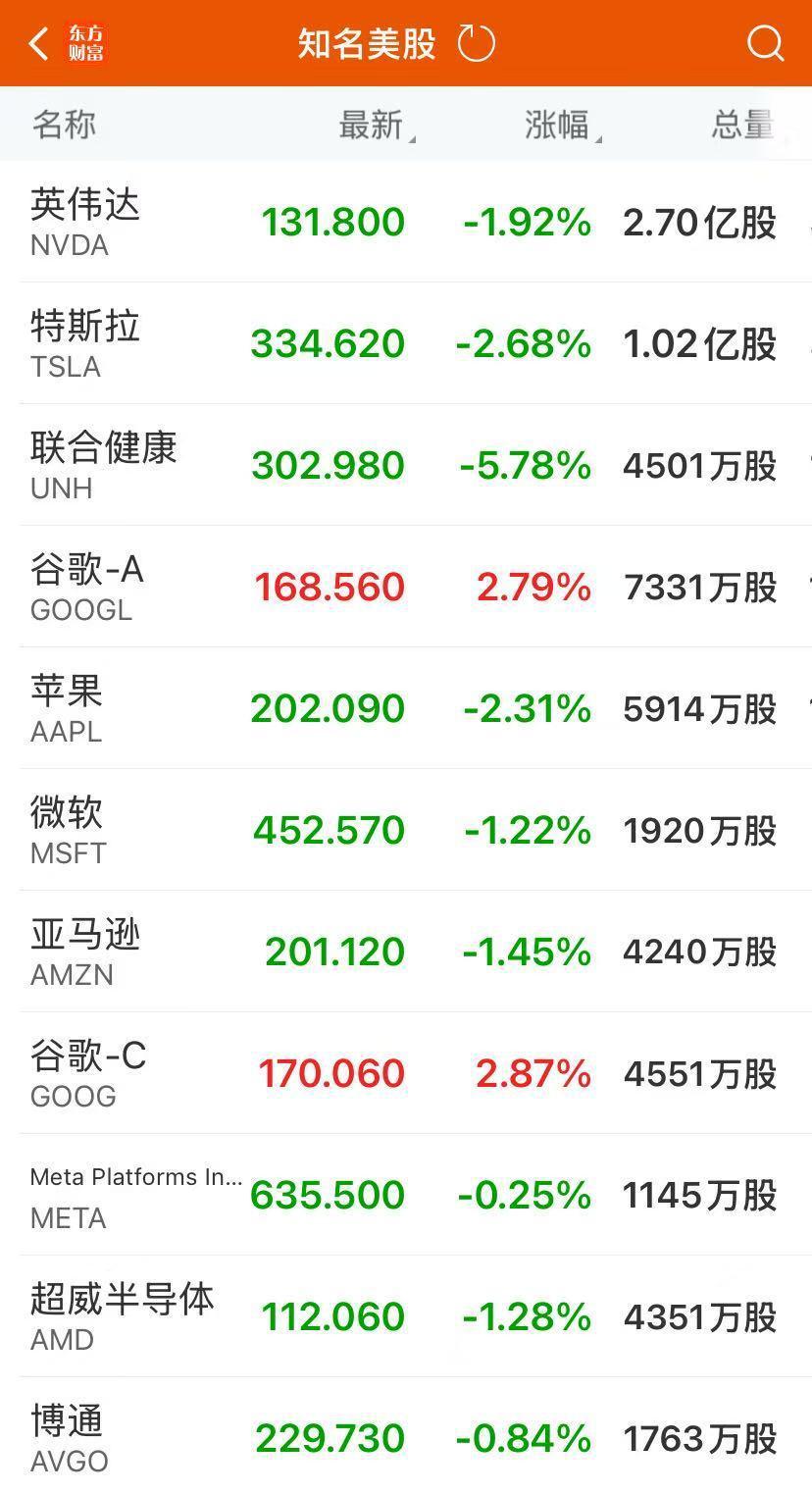Open the 亚马逊 AMZN stock row
The width and height of the screenshot is (812, 1493).
tap(406, 952)
